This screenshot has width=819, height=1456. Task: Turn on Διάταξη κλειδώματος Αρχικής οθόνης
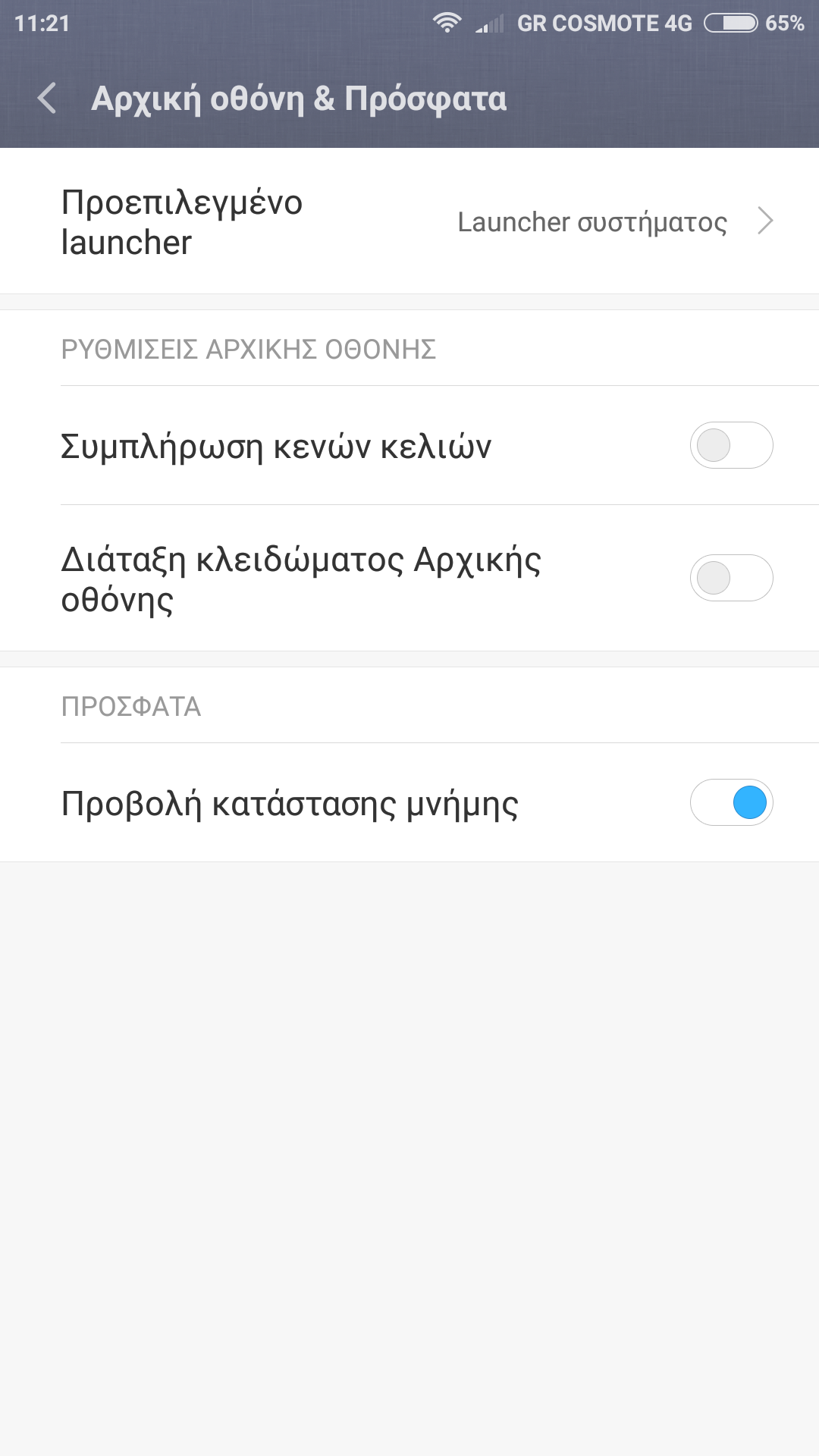tap(730, 578)
